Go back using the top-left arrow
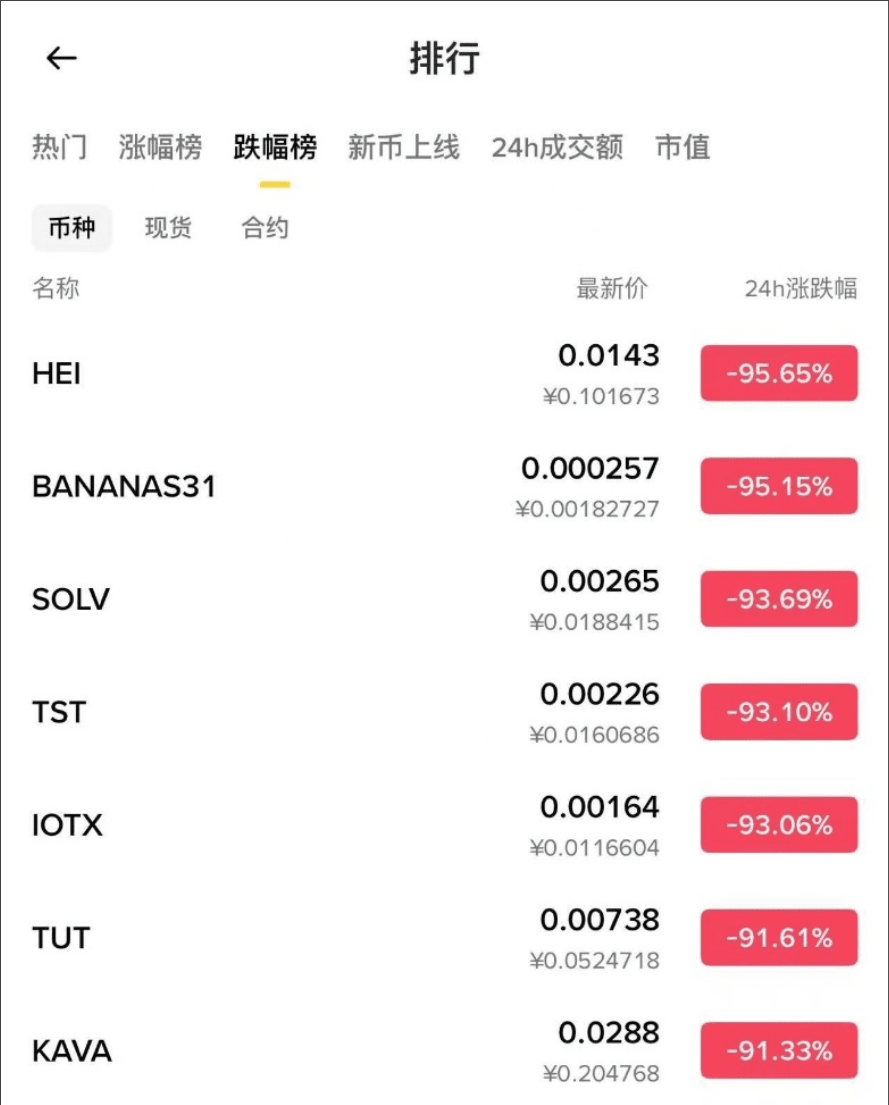The width and height of the screenshot is (889, 1105). pos(62,59)
